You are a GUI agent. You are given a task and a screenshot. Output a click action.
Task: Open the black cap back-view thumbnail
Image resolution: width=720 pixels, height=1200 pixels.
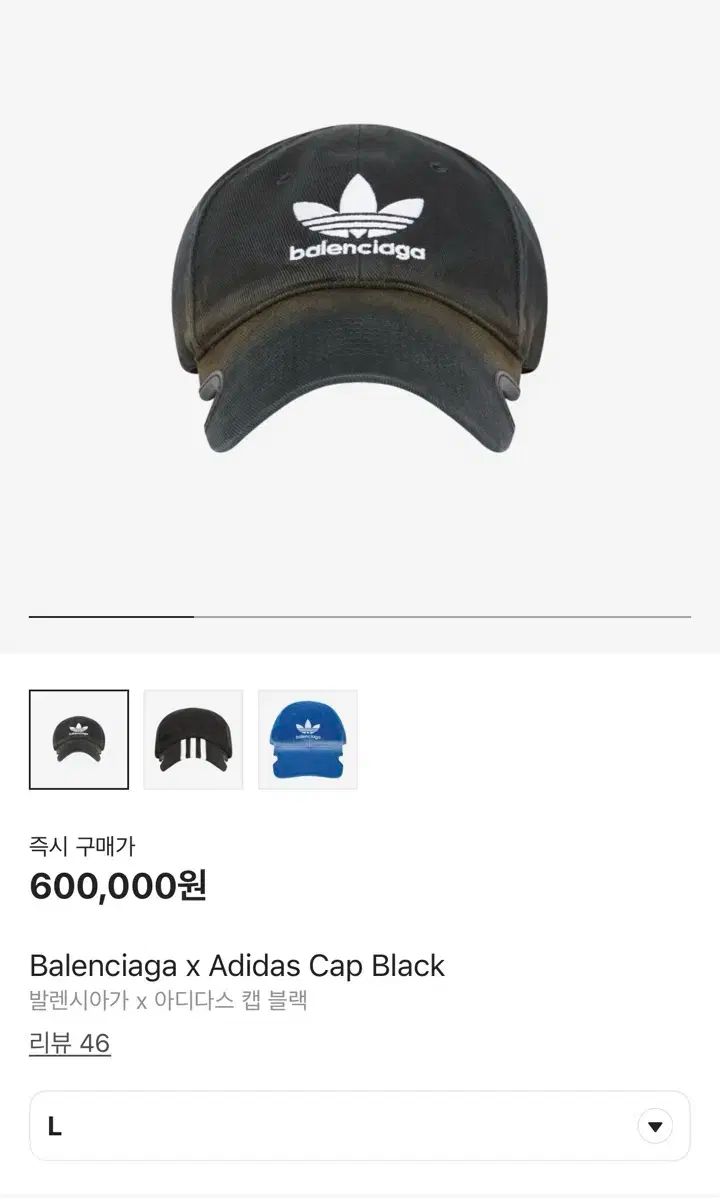point(193,740)
